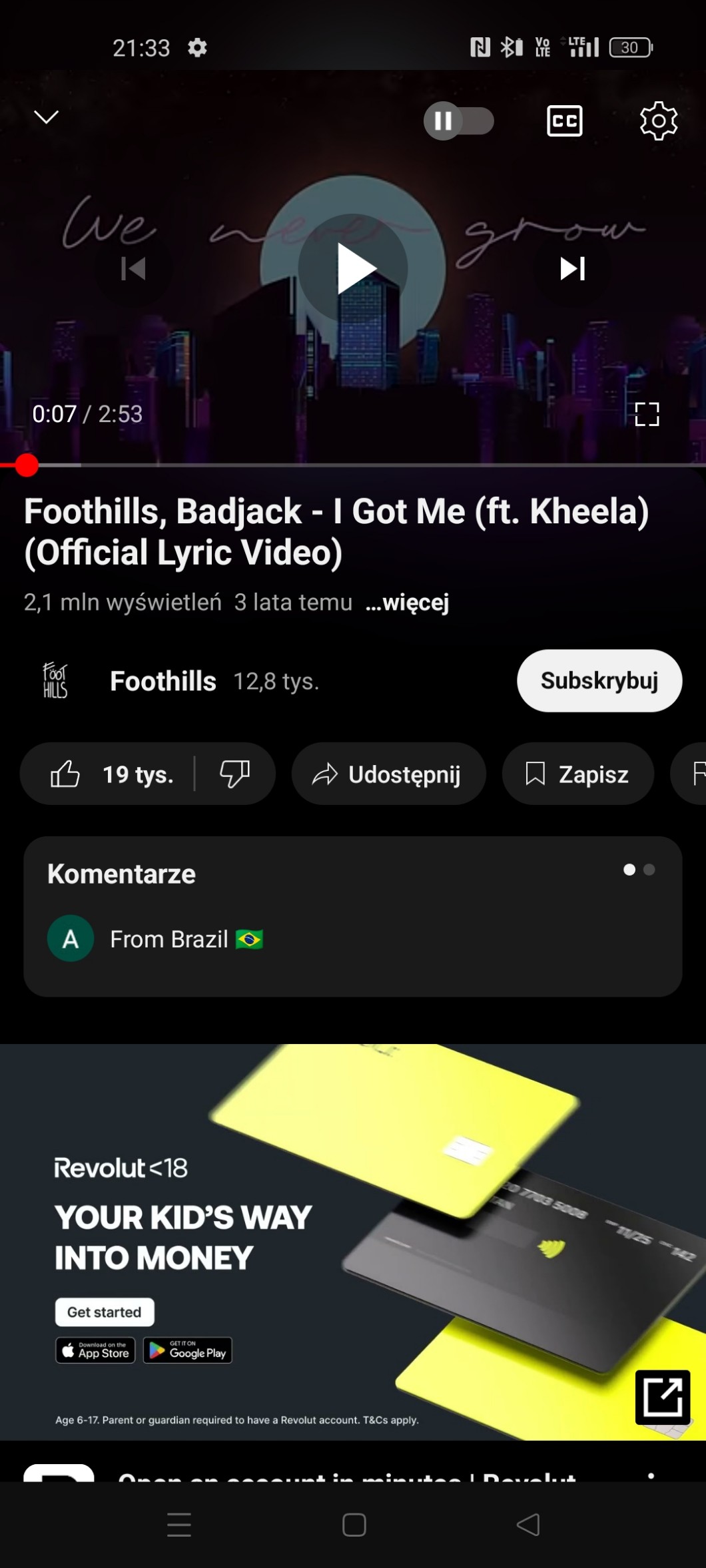Open the external link icon on the ad
The width and height of the screenshot is (706, 1568).
662,1396
